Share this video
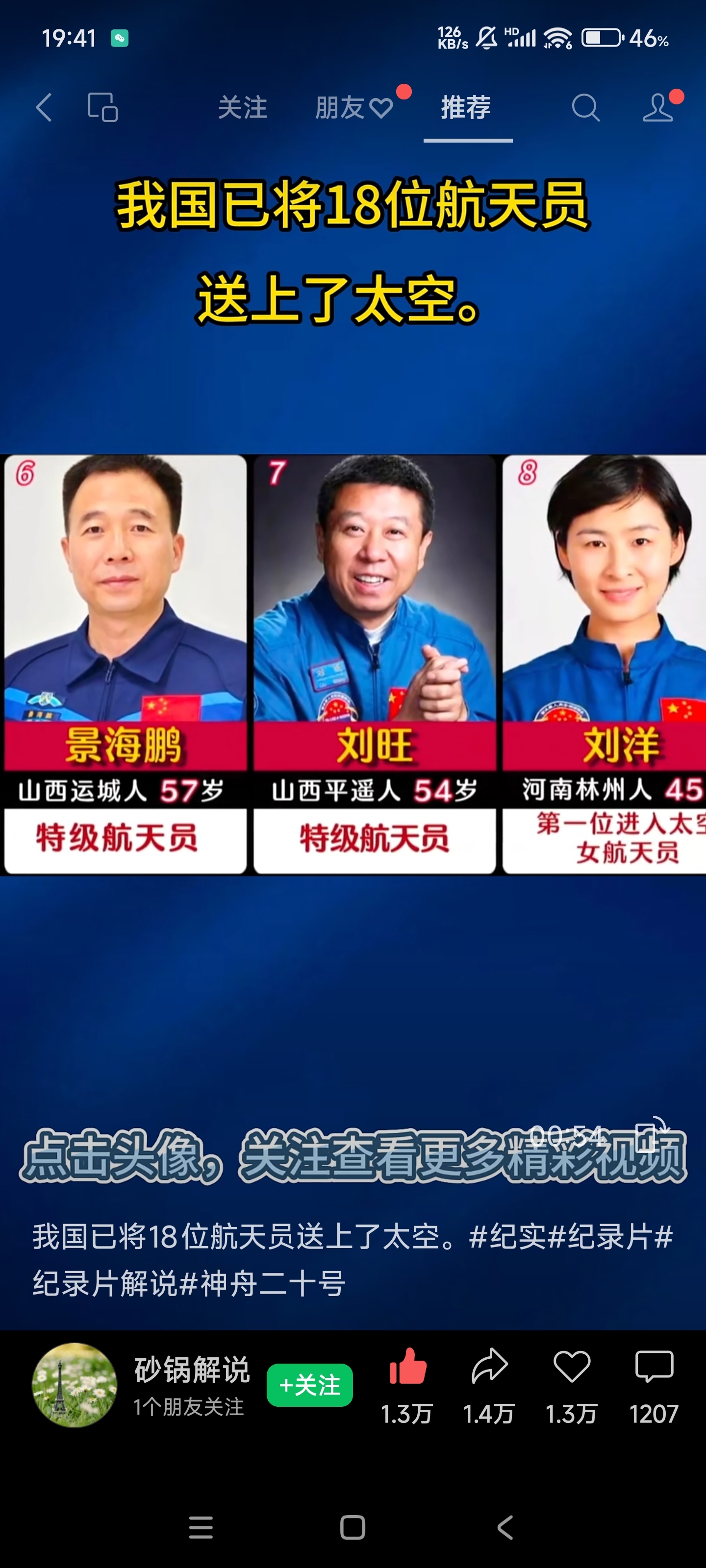 [x=489, y=1367]
